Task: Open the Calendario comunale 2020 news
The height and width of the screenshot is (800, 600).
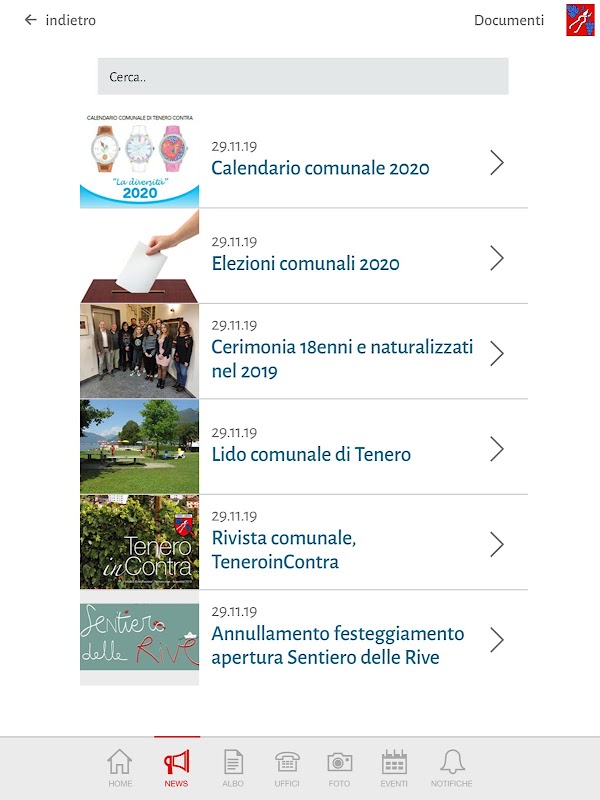Action: click(x=304, y=160)
